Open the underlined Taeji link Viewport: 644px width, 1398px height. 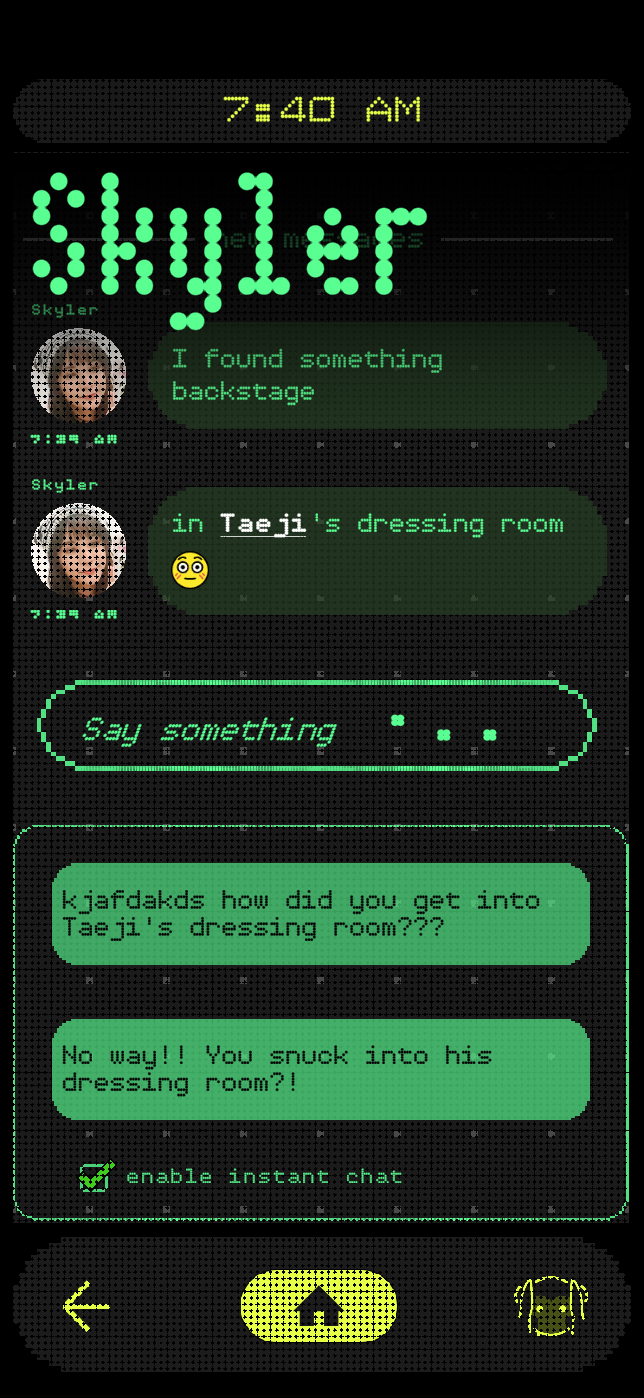[x=263, y=524]
